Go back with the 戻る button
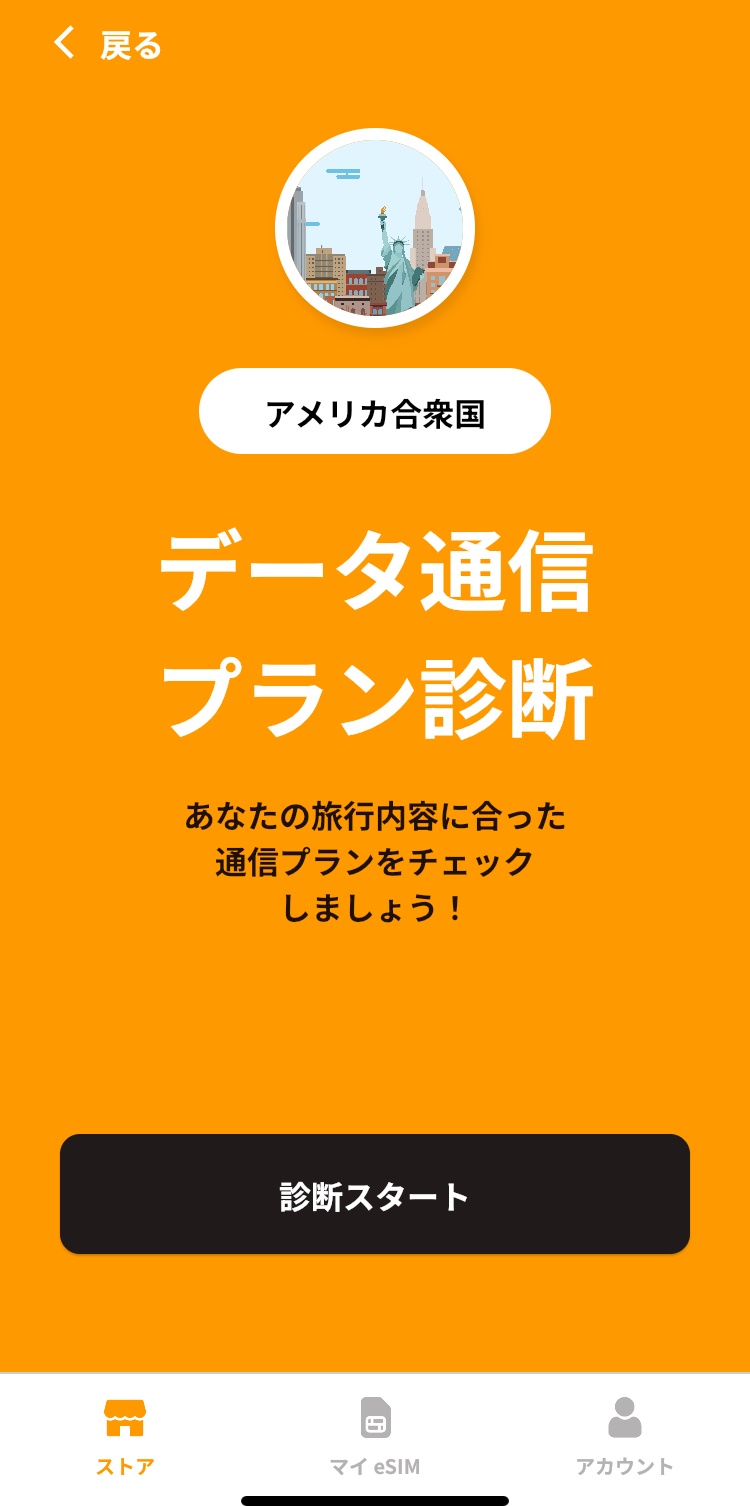 pyautogui.click(x=107, y=45)
